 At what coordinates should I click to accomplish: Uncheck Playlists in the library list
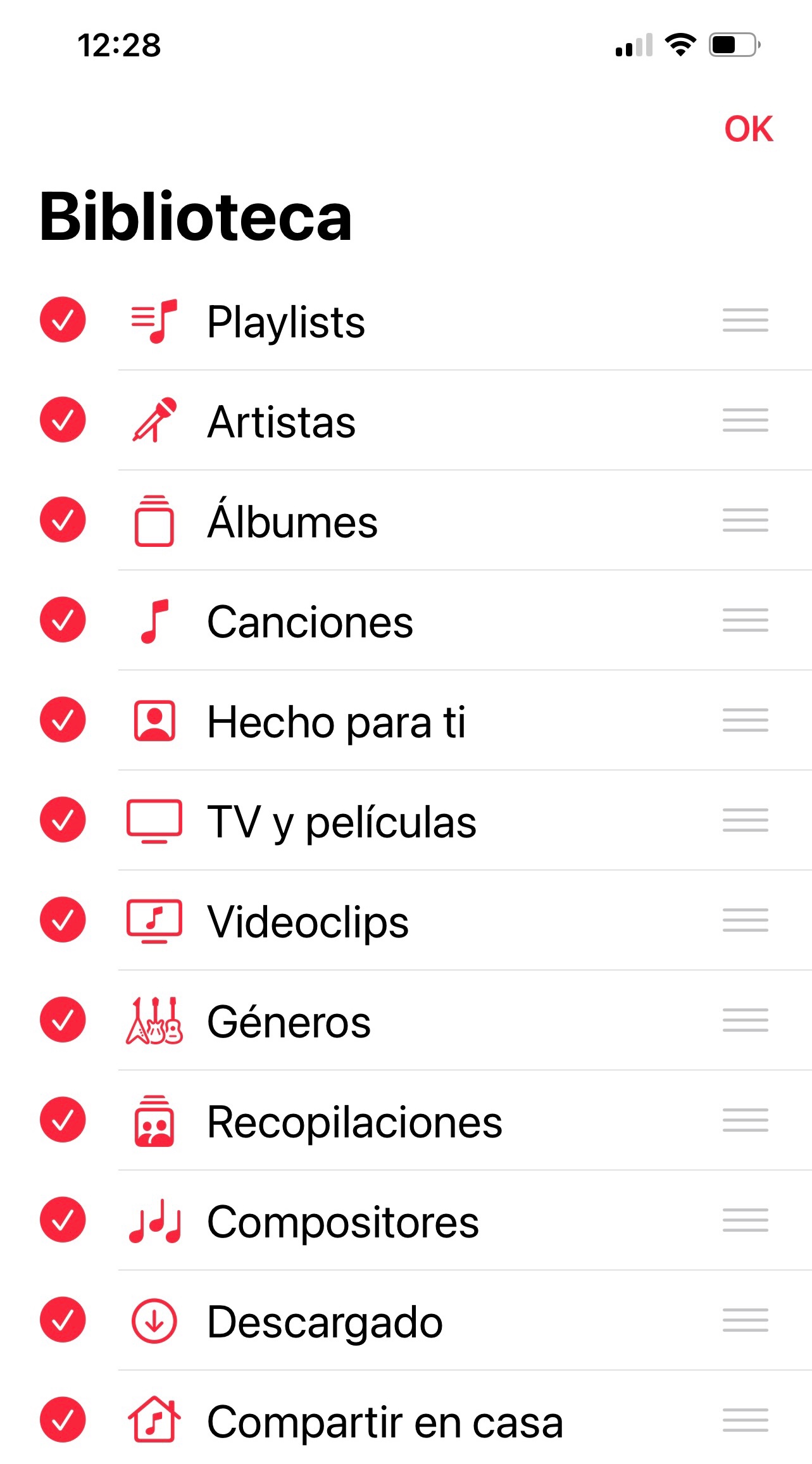[x=63, y=320]
